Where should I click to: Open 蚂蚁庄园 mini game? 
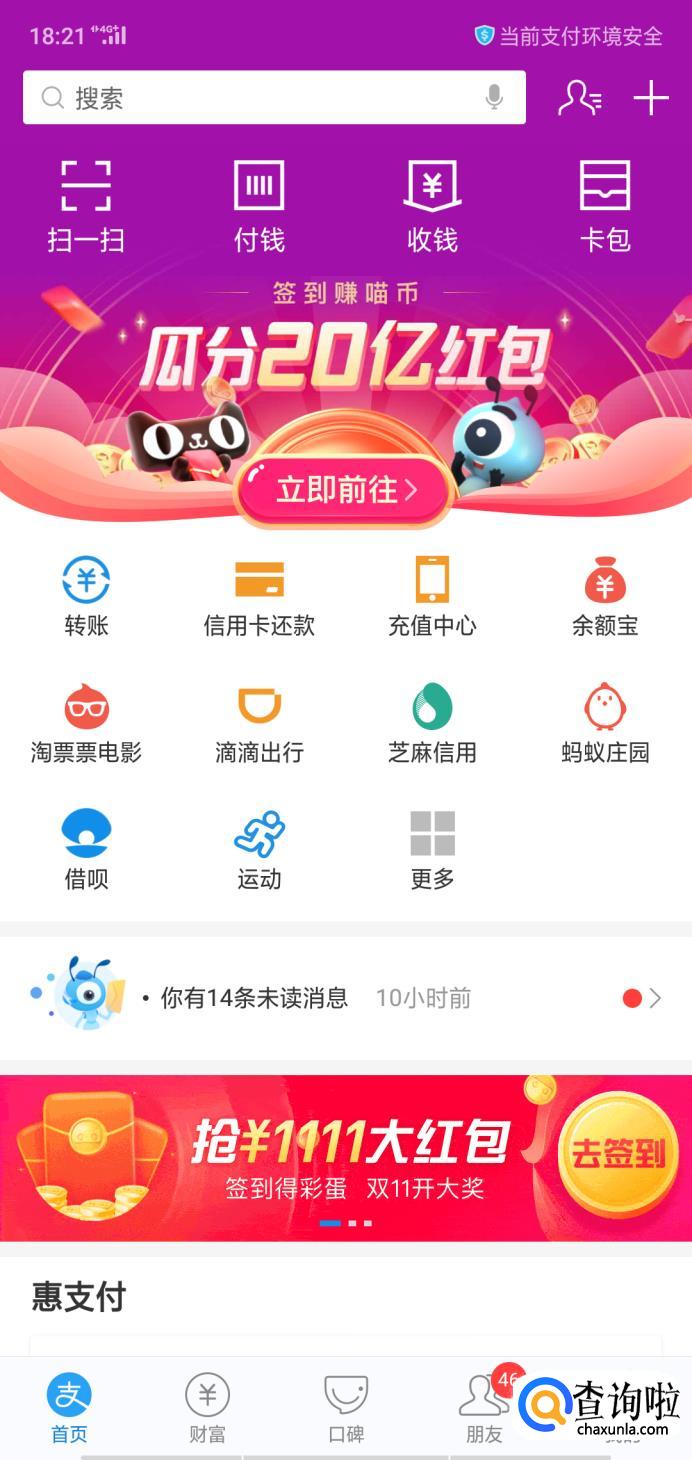pos(605,724)
